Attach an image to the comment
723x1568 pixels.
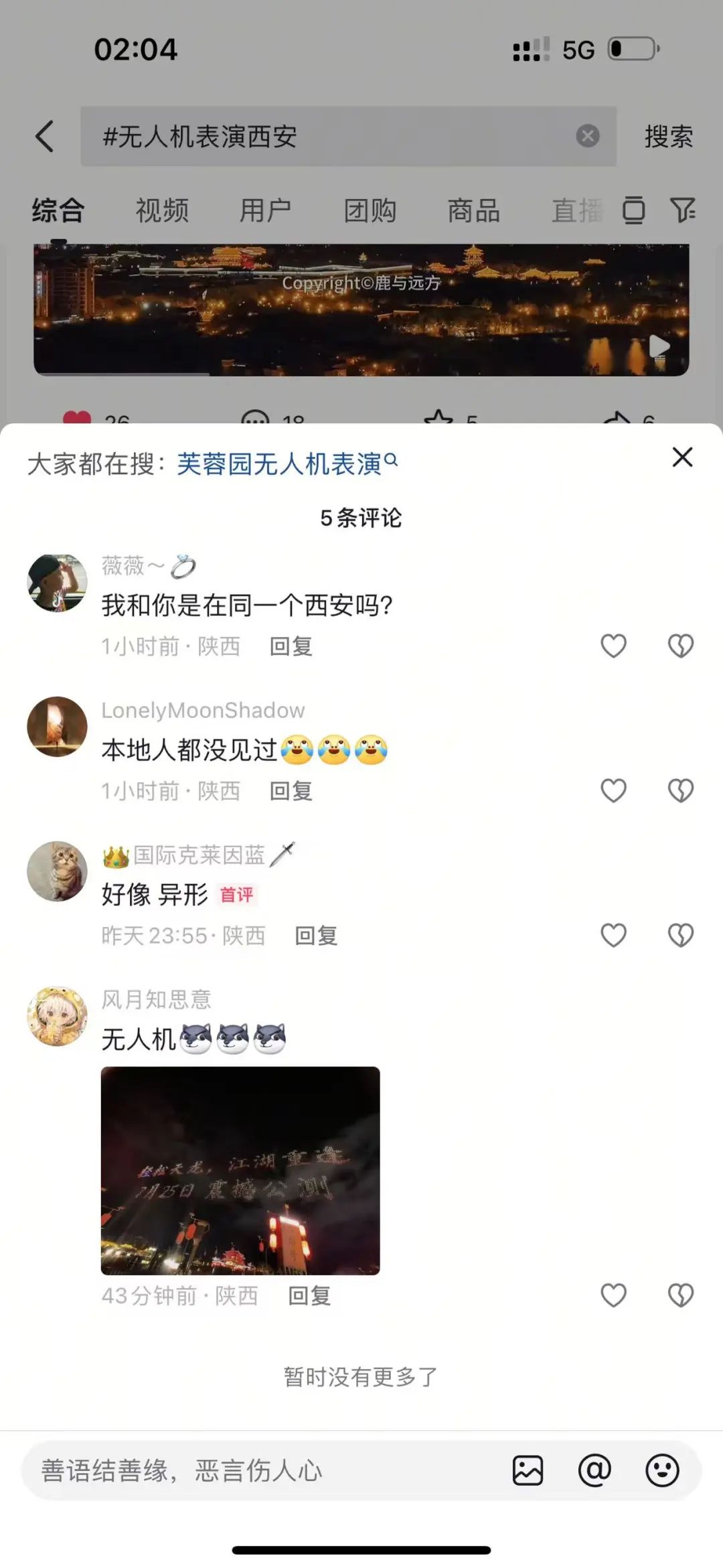[x=528, y=1471]
